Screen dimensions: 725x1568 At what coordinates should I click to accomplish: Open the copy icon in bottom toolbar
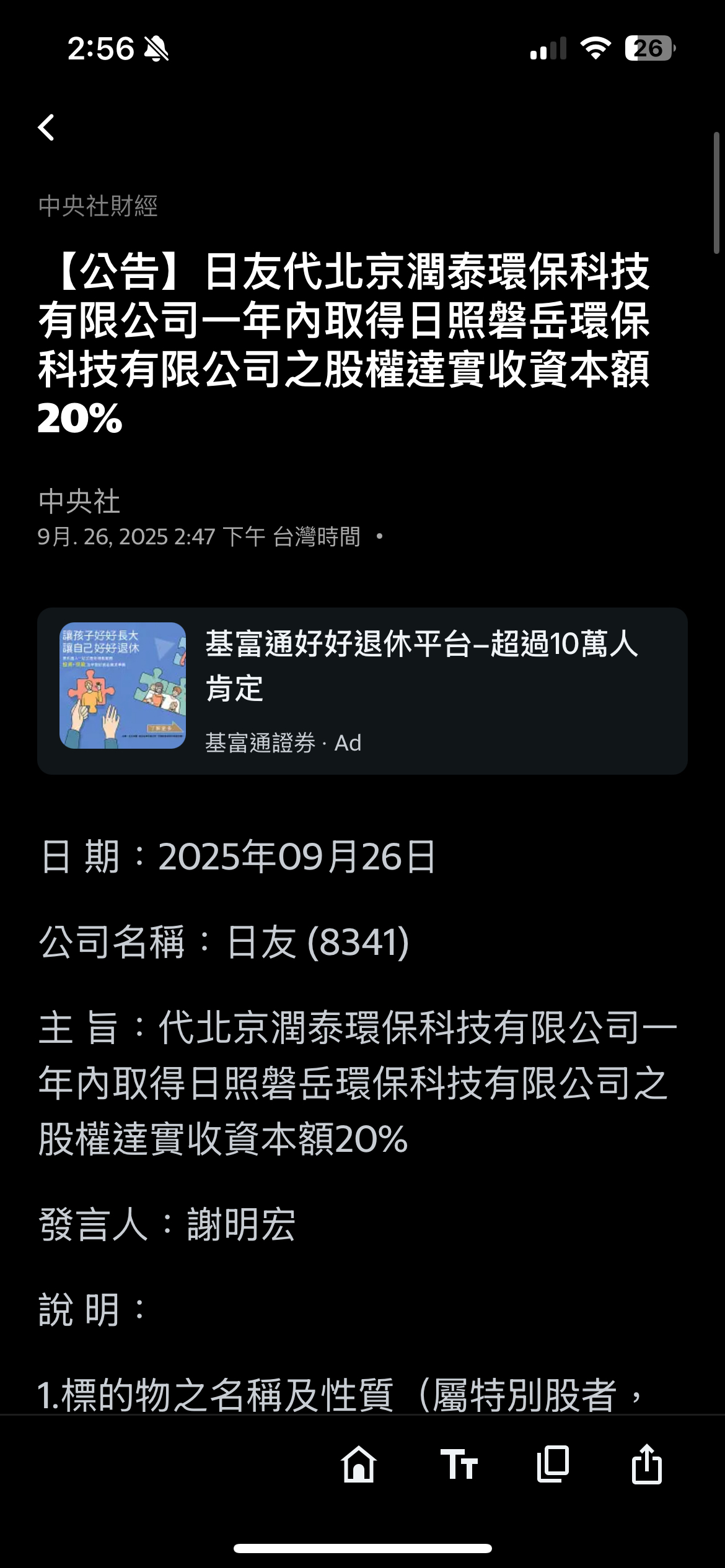(553, 1464)
